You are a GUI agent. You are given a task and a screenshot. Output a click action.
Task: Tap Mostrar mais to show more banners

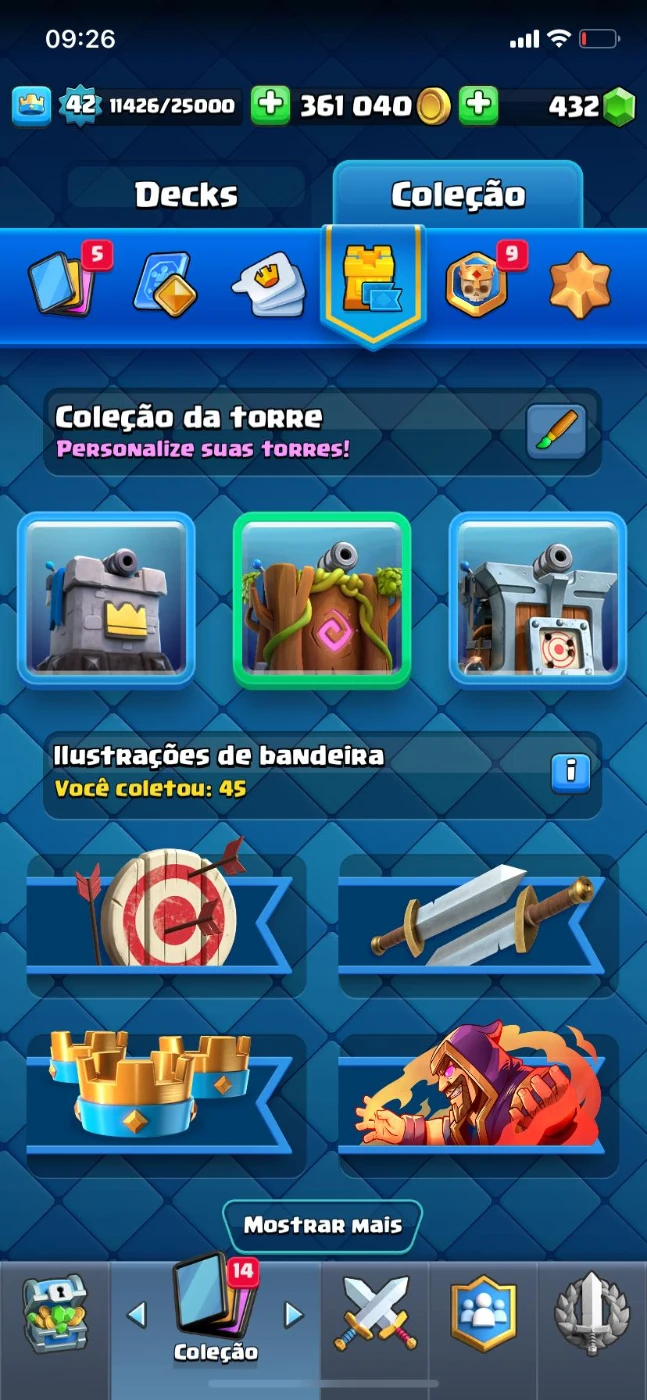(322, 1225)
